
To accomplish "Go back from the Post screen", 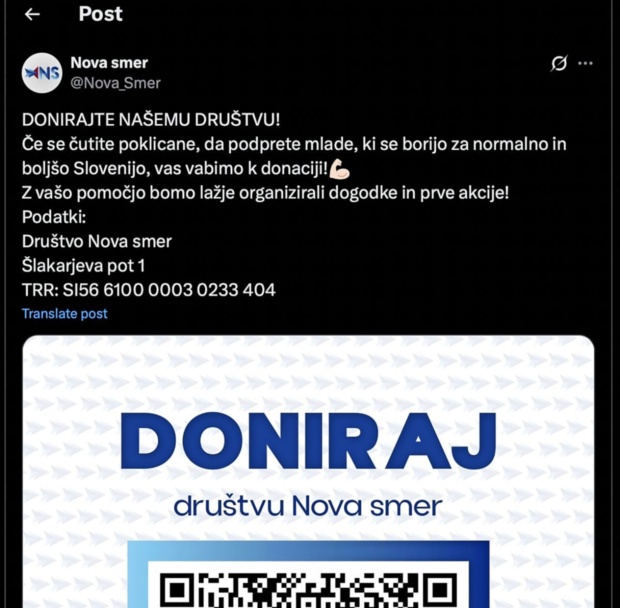I will click(32, 14).
